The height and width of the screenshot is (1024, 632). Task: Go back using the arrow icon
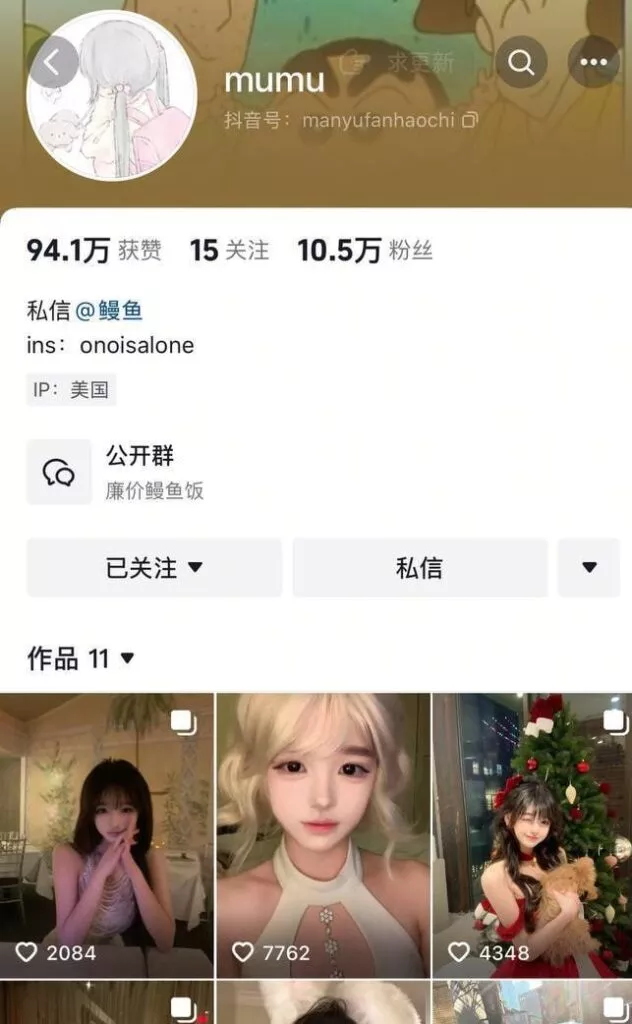(x=54, y=62)
